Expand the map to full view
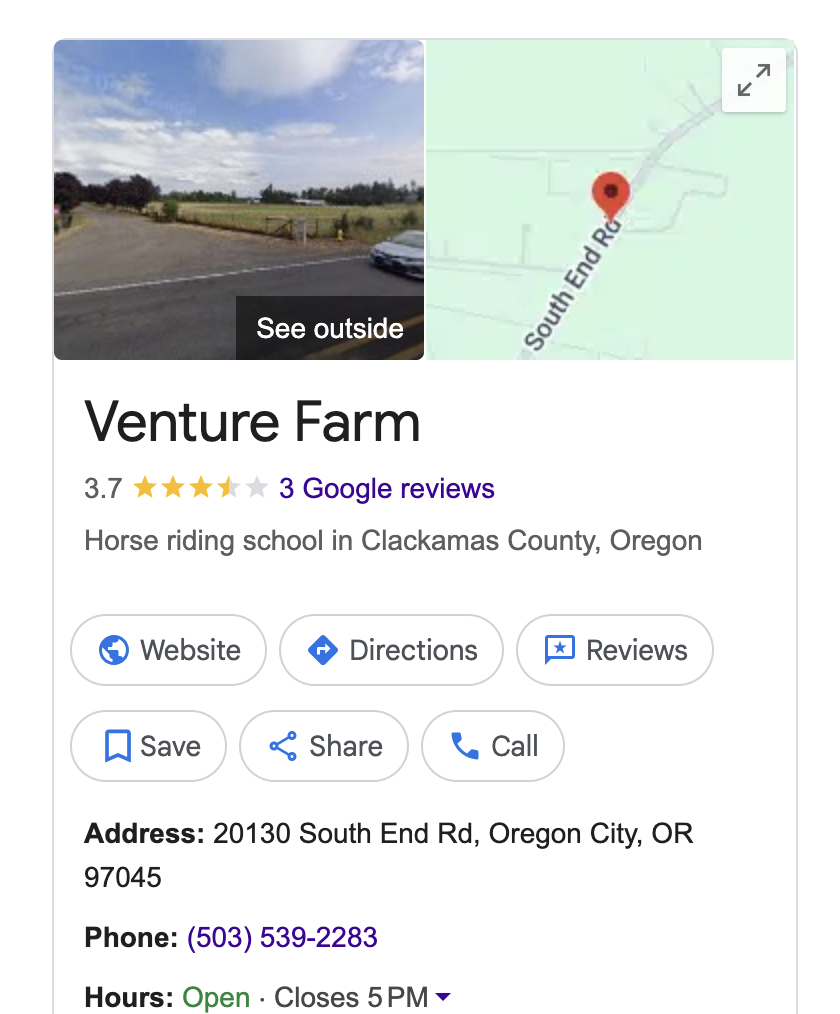 pyautogui.click(x=754, y=80)
